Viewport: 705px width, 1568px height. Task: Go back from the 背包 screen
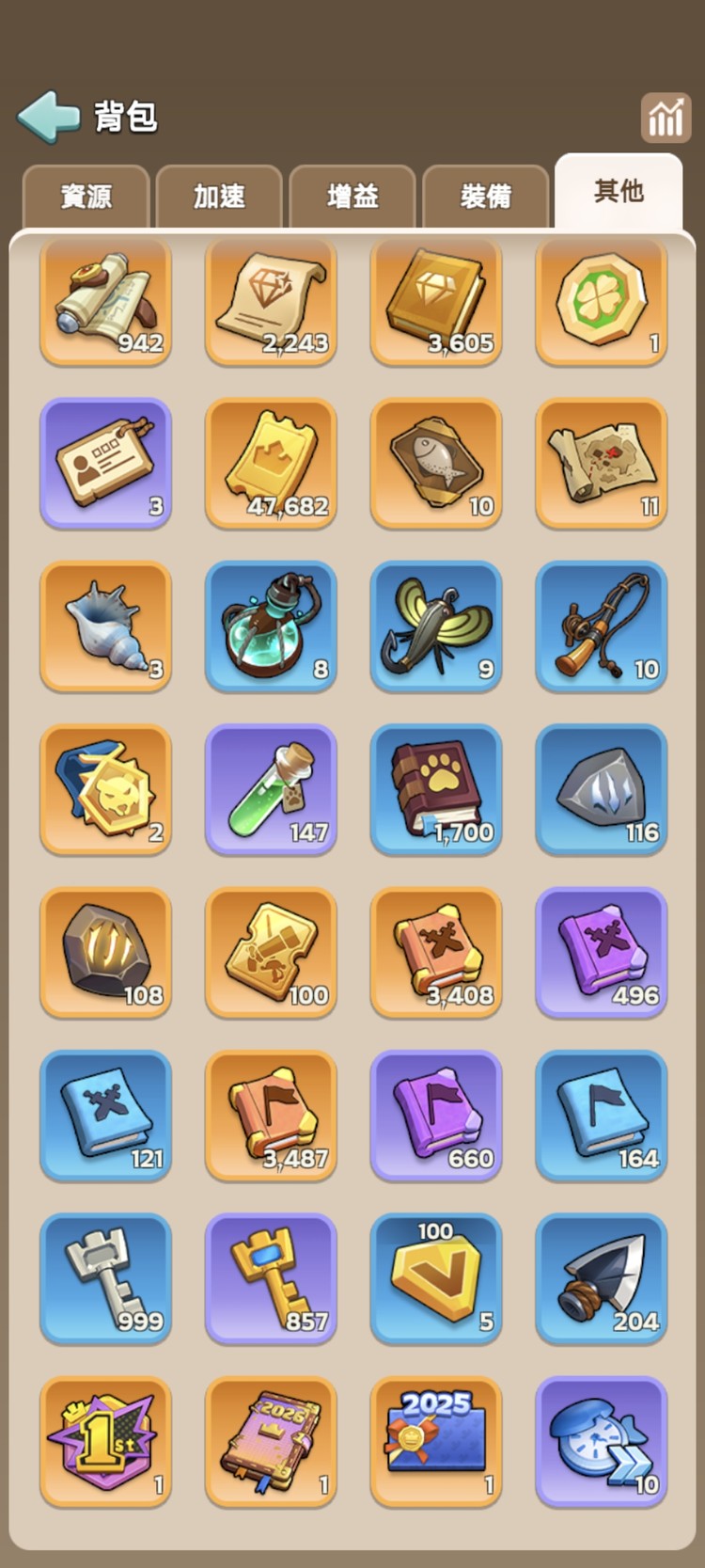coord(49,117)
